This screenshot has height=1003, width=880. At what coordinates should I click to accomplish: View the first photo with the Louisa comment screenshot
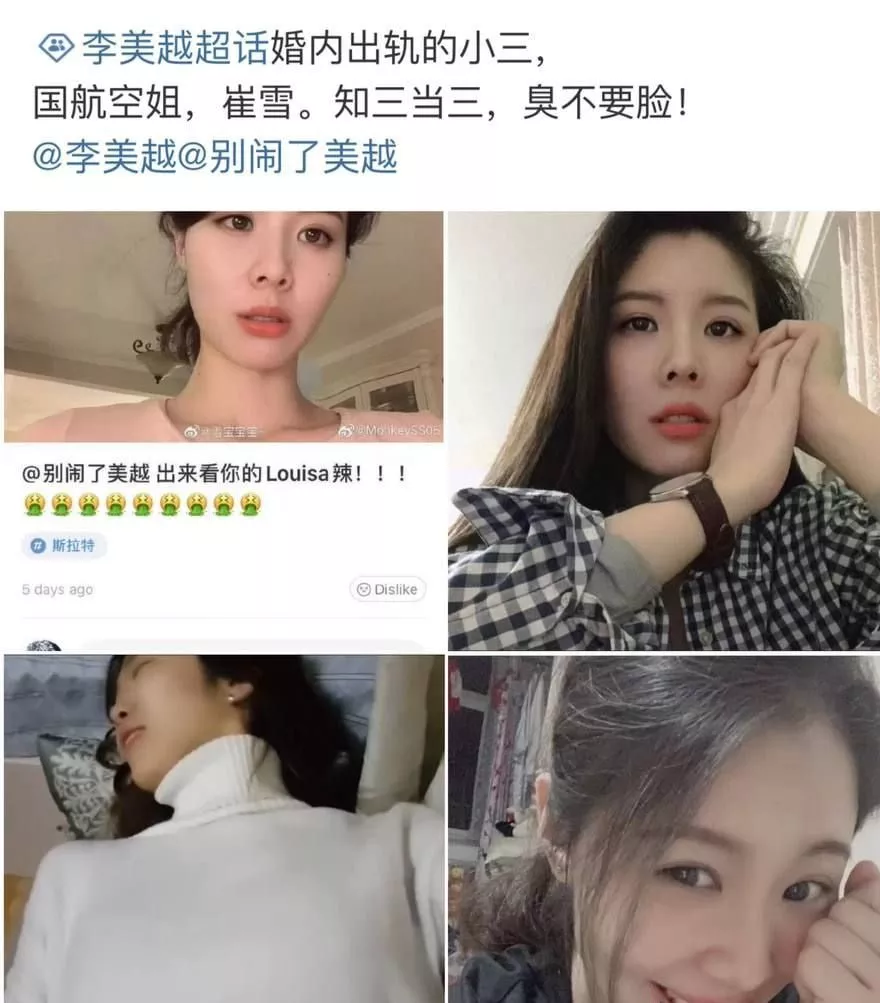point(223,430)
